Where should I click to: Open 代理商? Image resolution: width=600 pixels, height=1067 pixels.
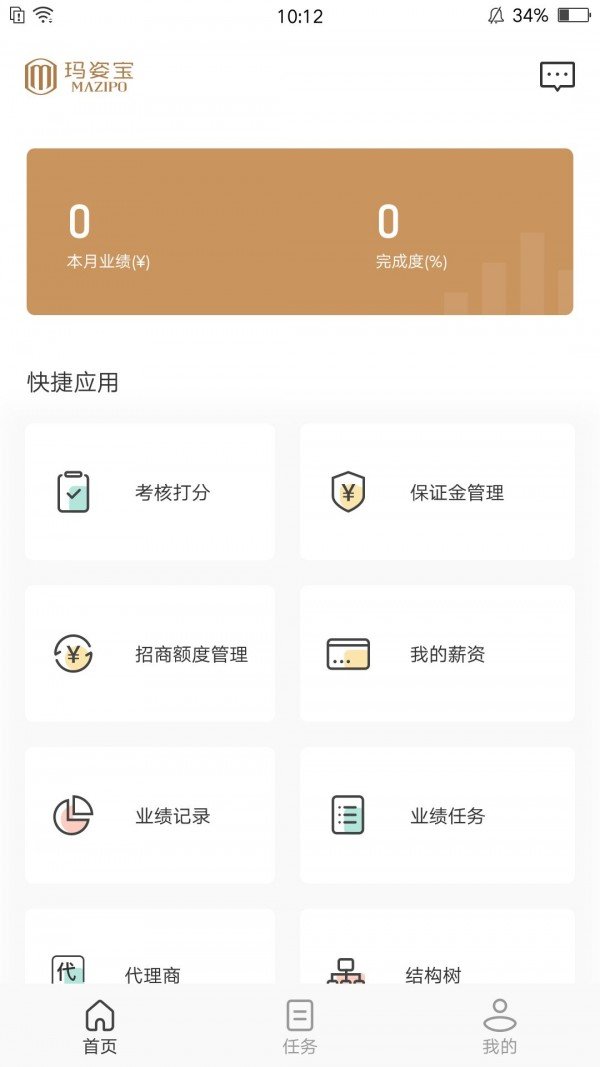tap(150, 947)
